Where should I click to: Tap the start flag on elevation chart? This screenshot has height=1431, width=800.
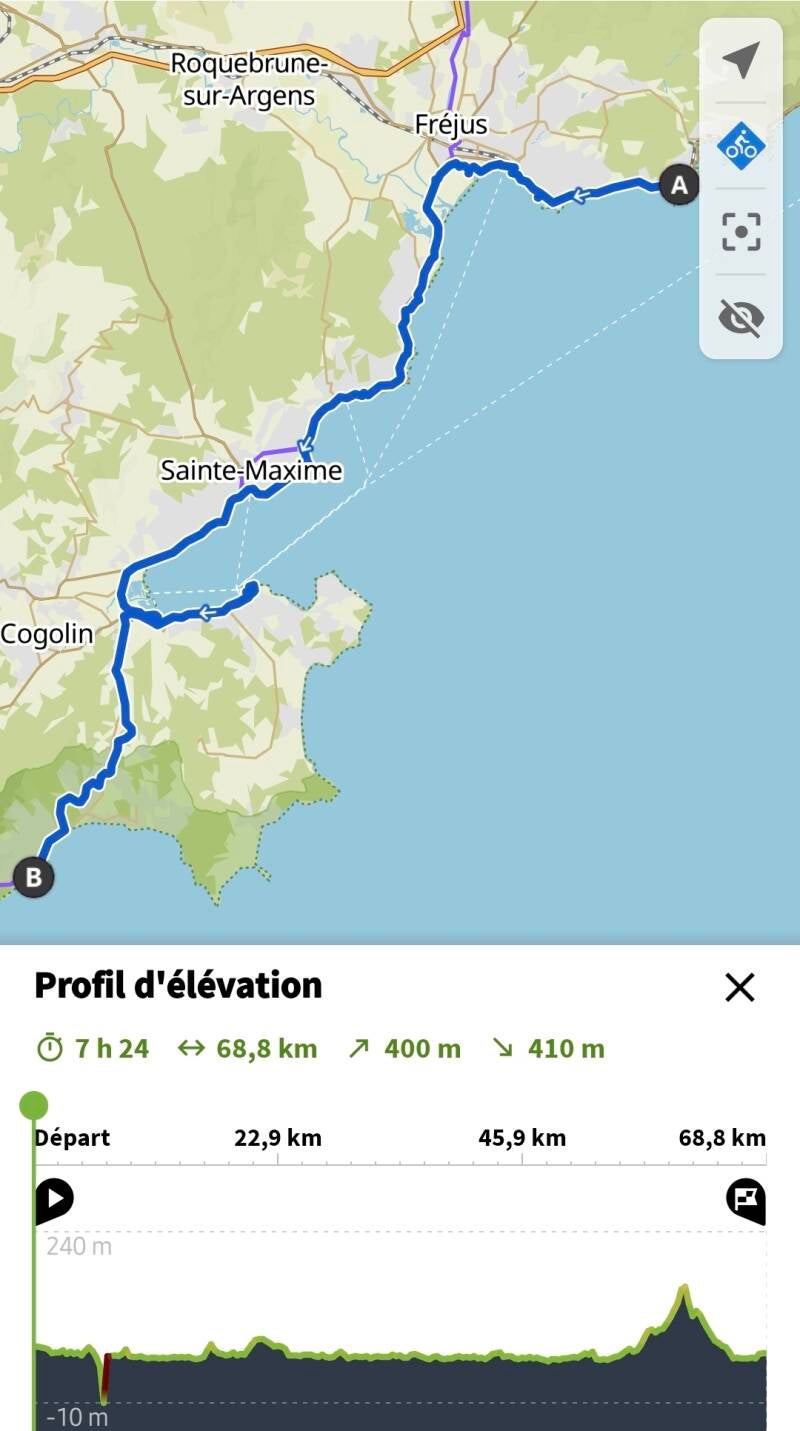(54, 1199)
